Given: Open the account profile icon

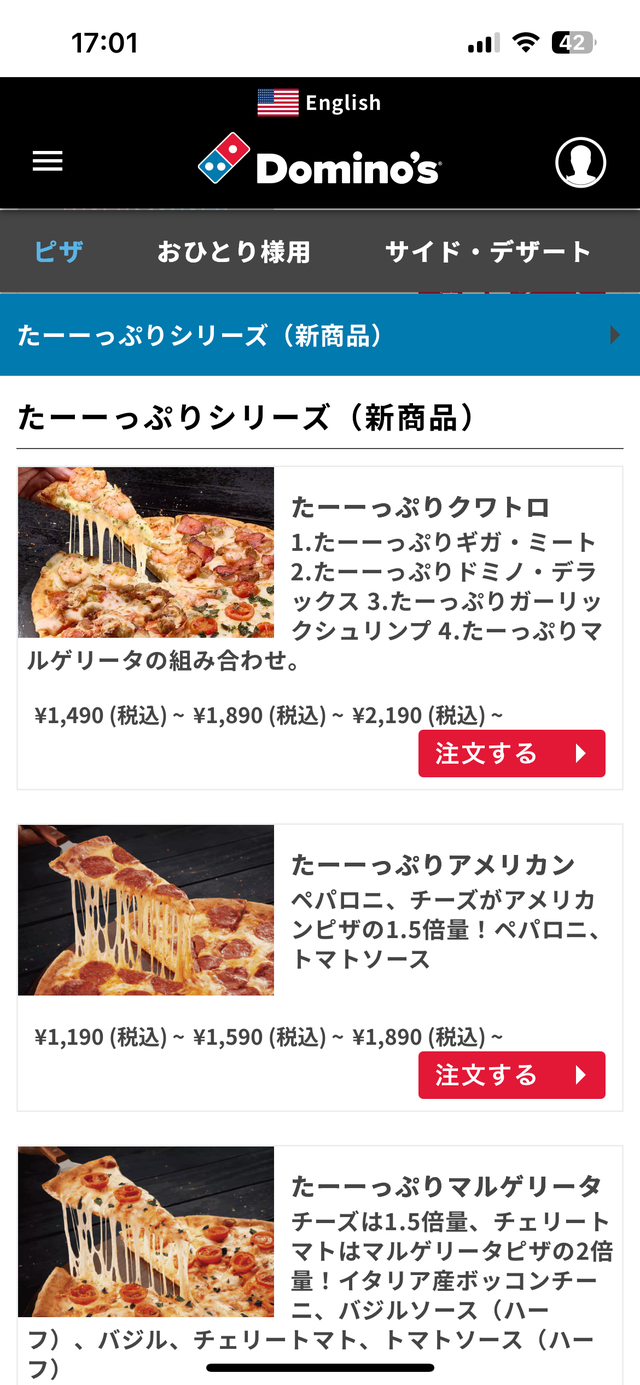Looking at the screenshot, I should click(581, 162).
